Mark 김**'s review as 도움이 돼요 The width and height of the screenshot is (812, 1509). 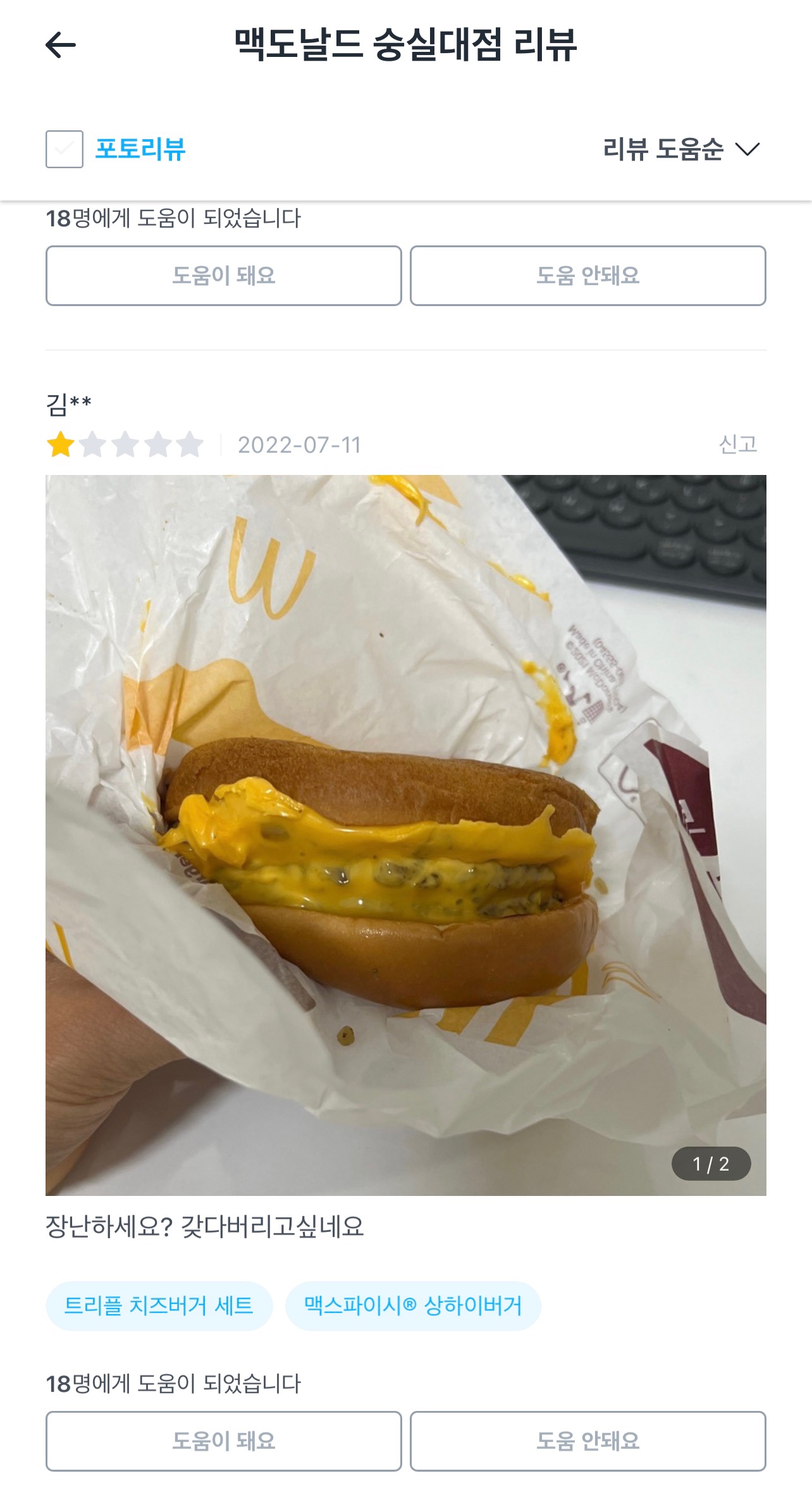(x=223, y=1441)
